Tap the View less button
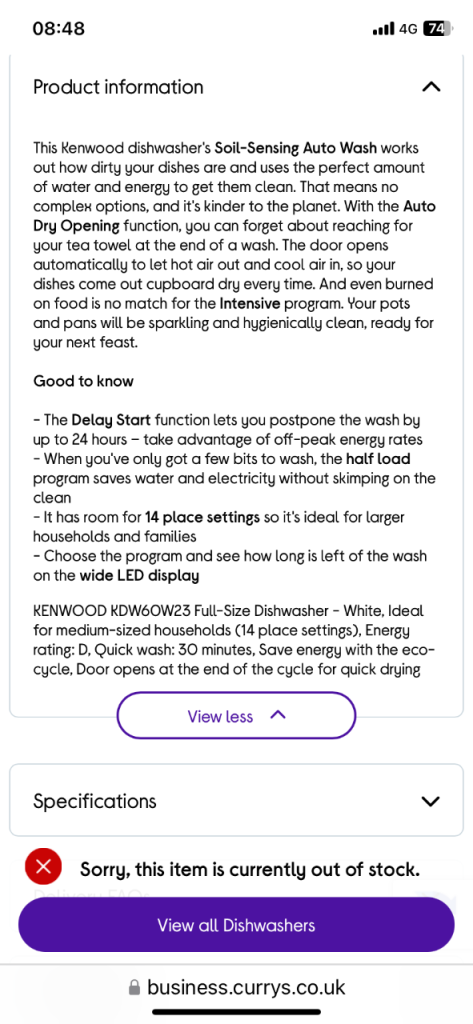Screen dimensions: 473x1024 [236, 716]
